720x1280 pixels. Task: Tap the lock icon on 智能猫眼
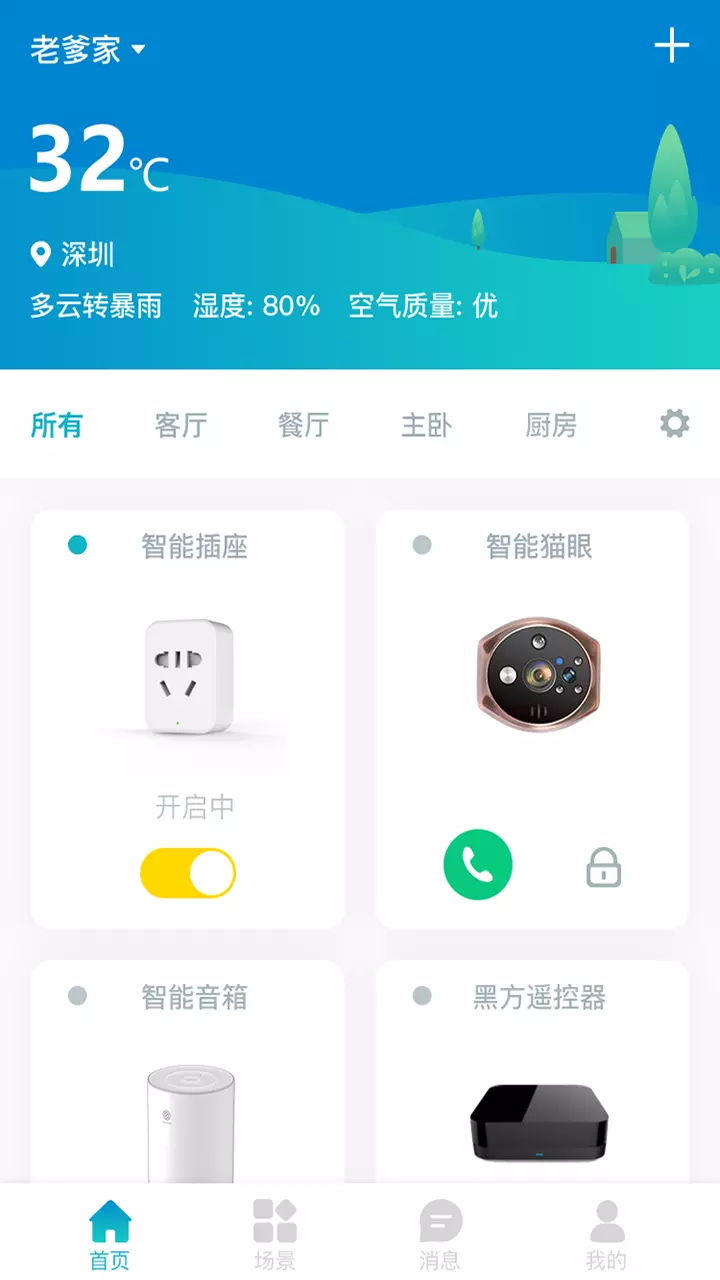(603, 868)
